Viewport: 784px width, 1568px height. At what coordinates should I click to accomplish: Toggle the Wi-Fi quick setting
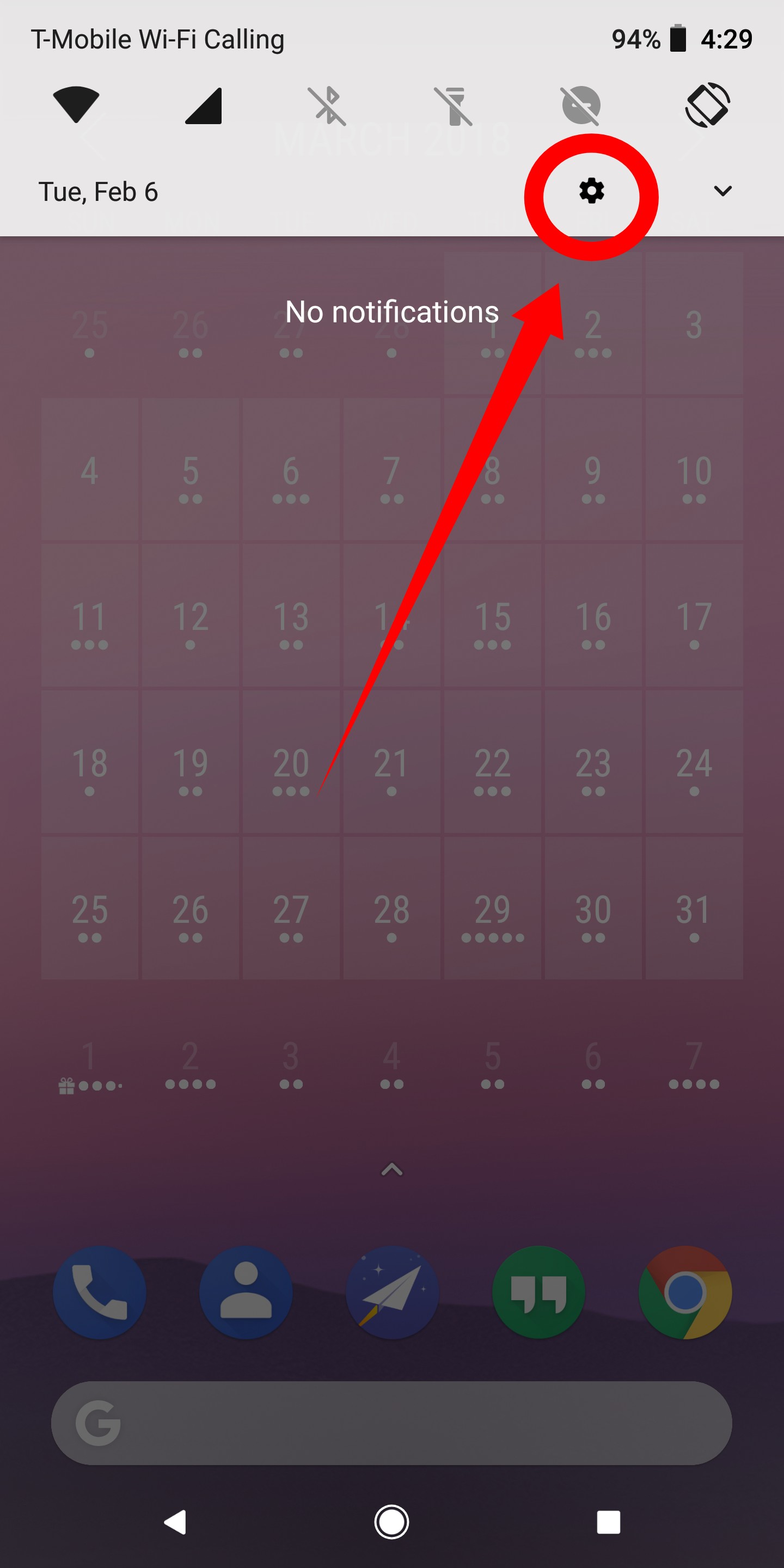(76, 105)
